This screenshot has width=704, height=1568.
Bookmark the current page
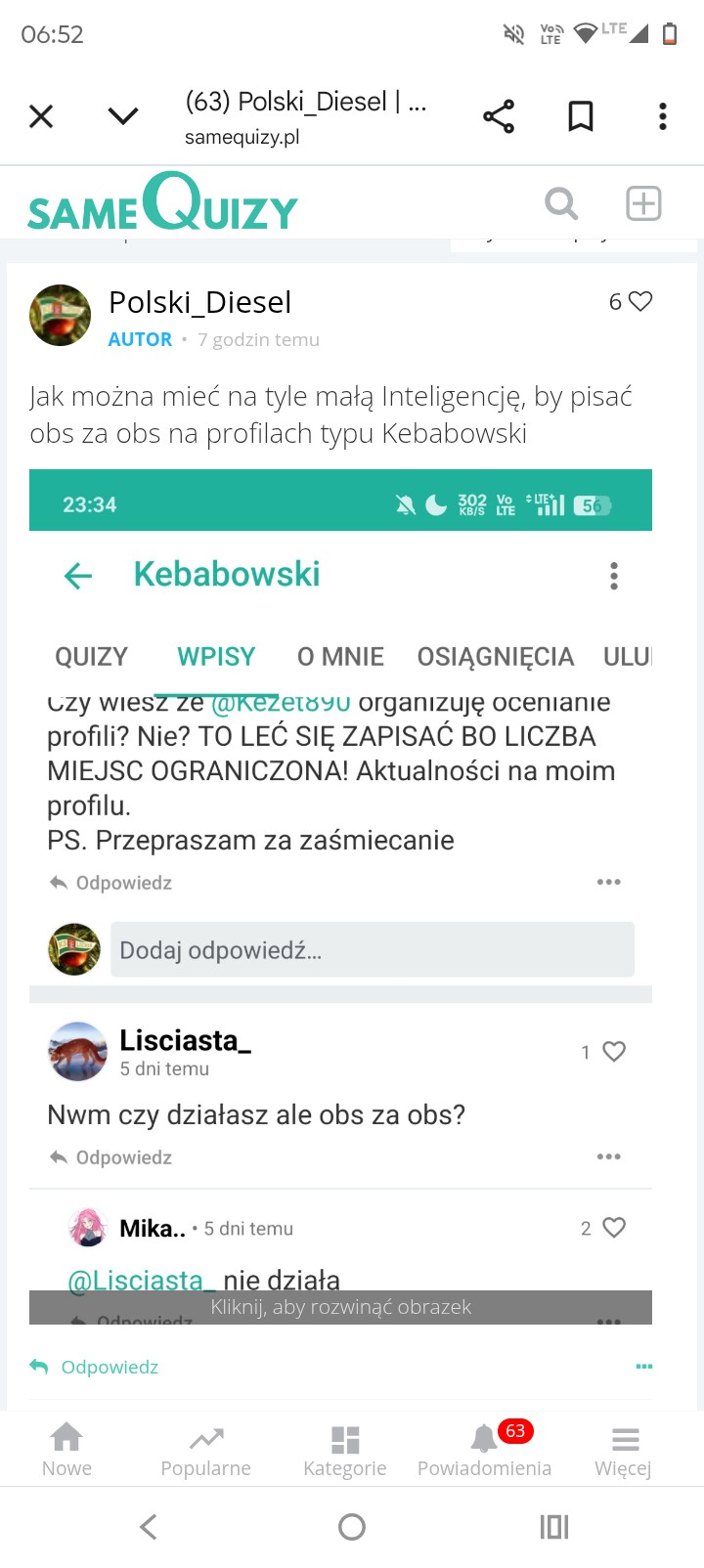pyautogui.click(x=581, y=117)
